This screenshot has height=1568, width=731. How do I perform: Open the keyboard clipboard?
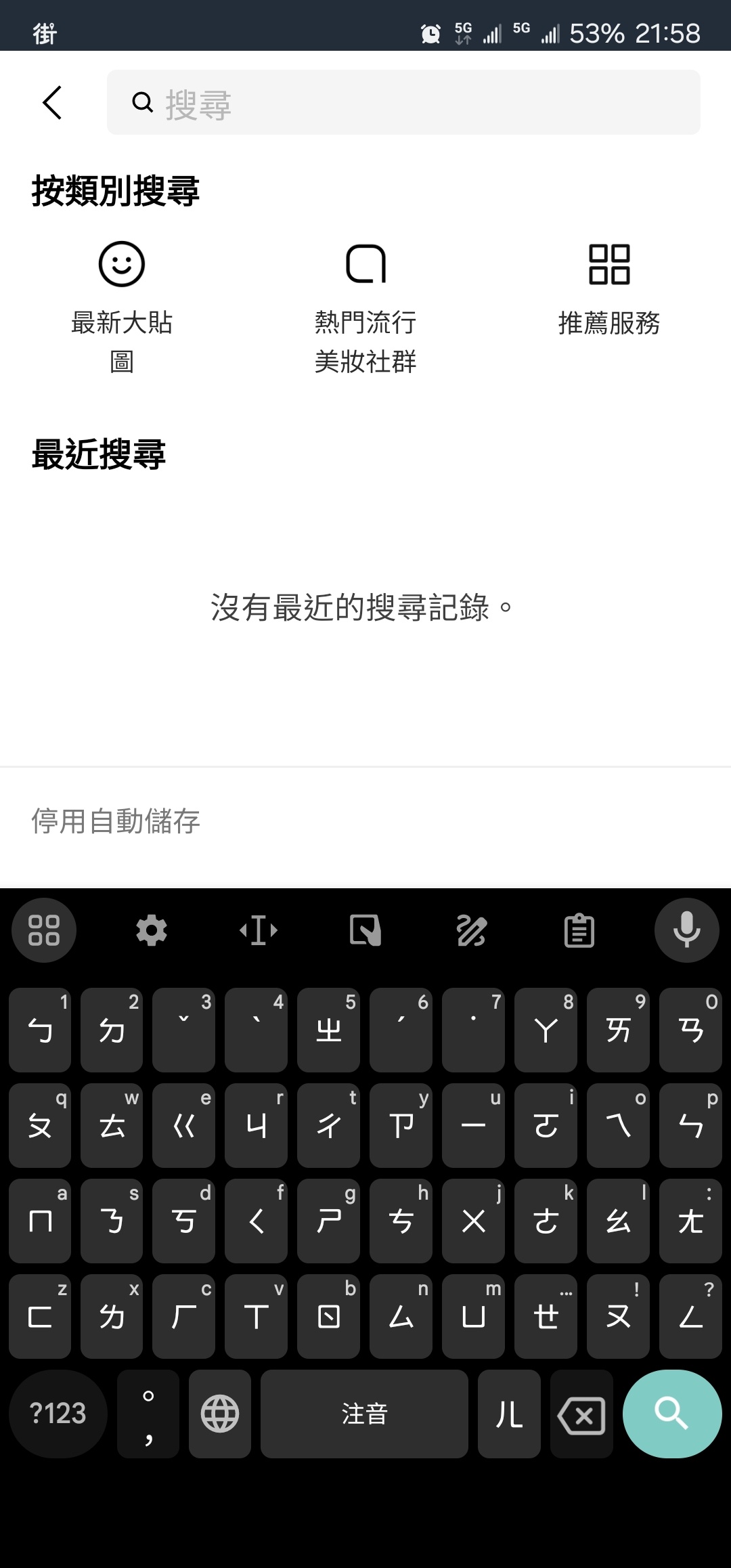579,931
